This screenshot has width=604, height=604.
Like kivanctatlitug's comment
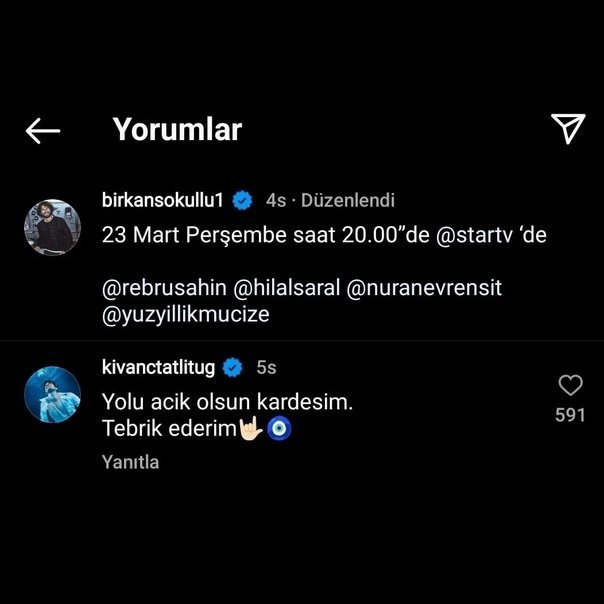tap(570, 386)
